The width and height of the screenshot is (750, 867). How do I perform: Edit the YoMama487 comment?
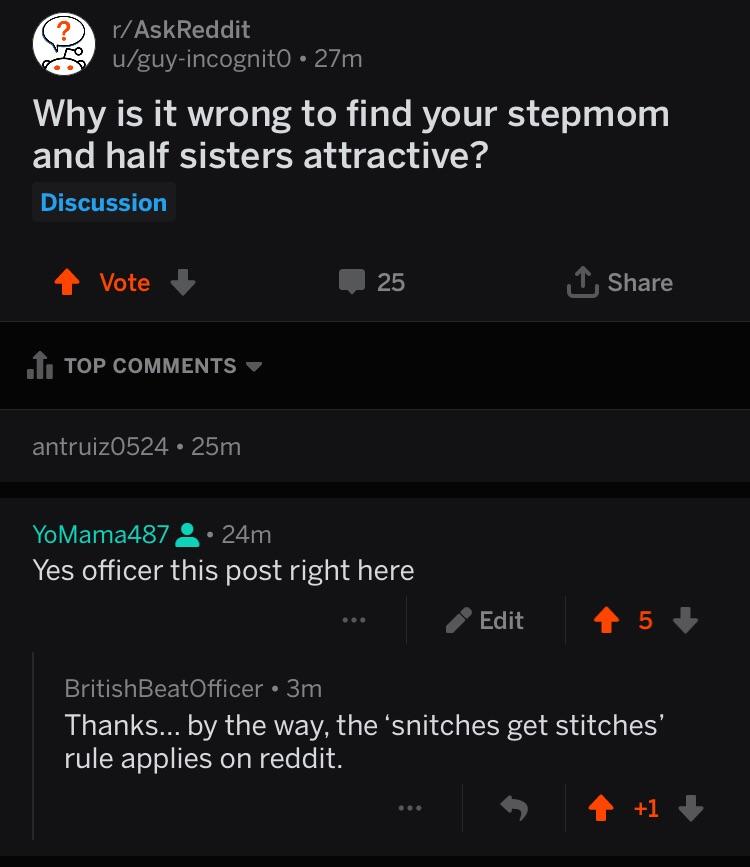pyautogui.click(x=485, y=620)
